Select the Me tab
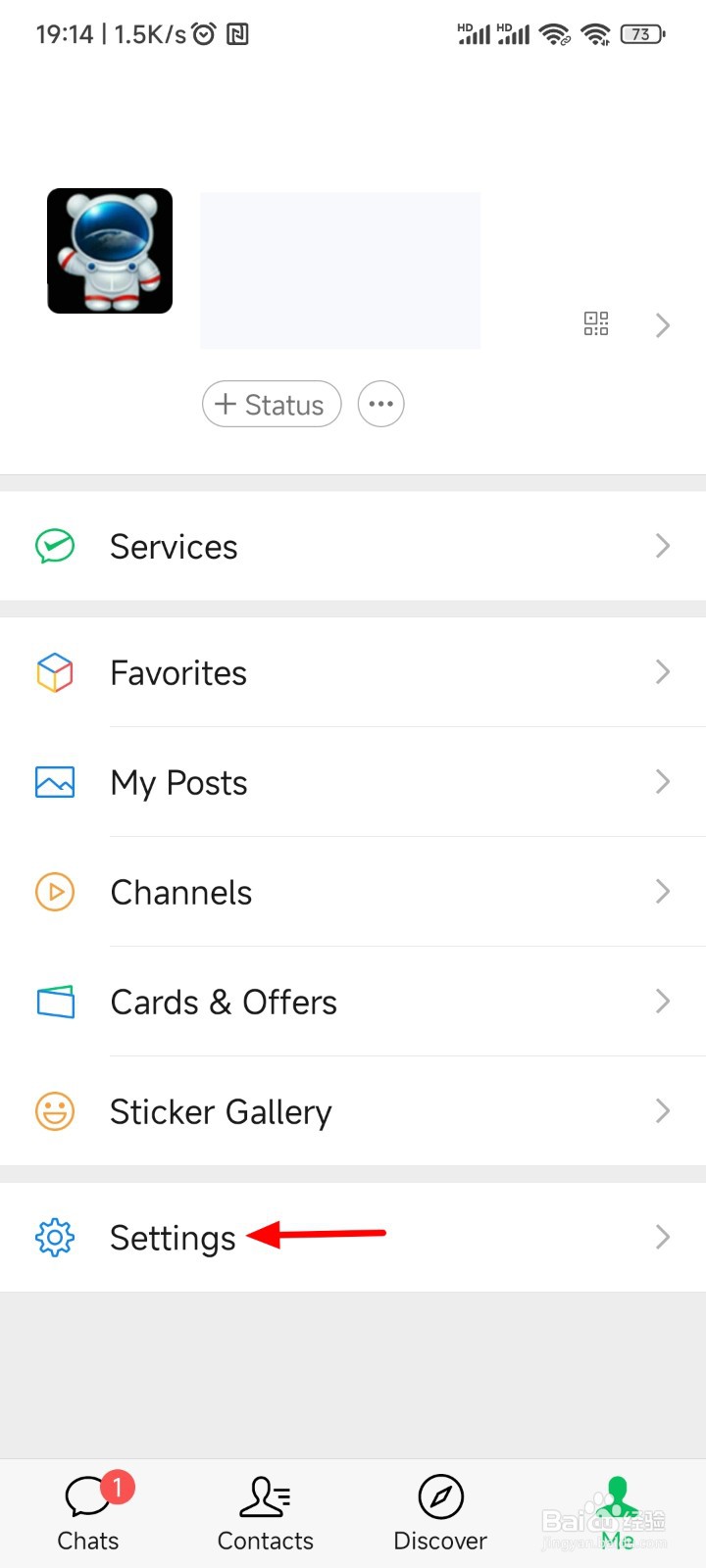 tap(618, 1514)
